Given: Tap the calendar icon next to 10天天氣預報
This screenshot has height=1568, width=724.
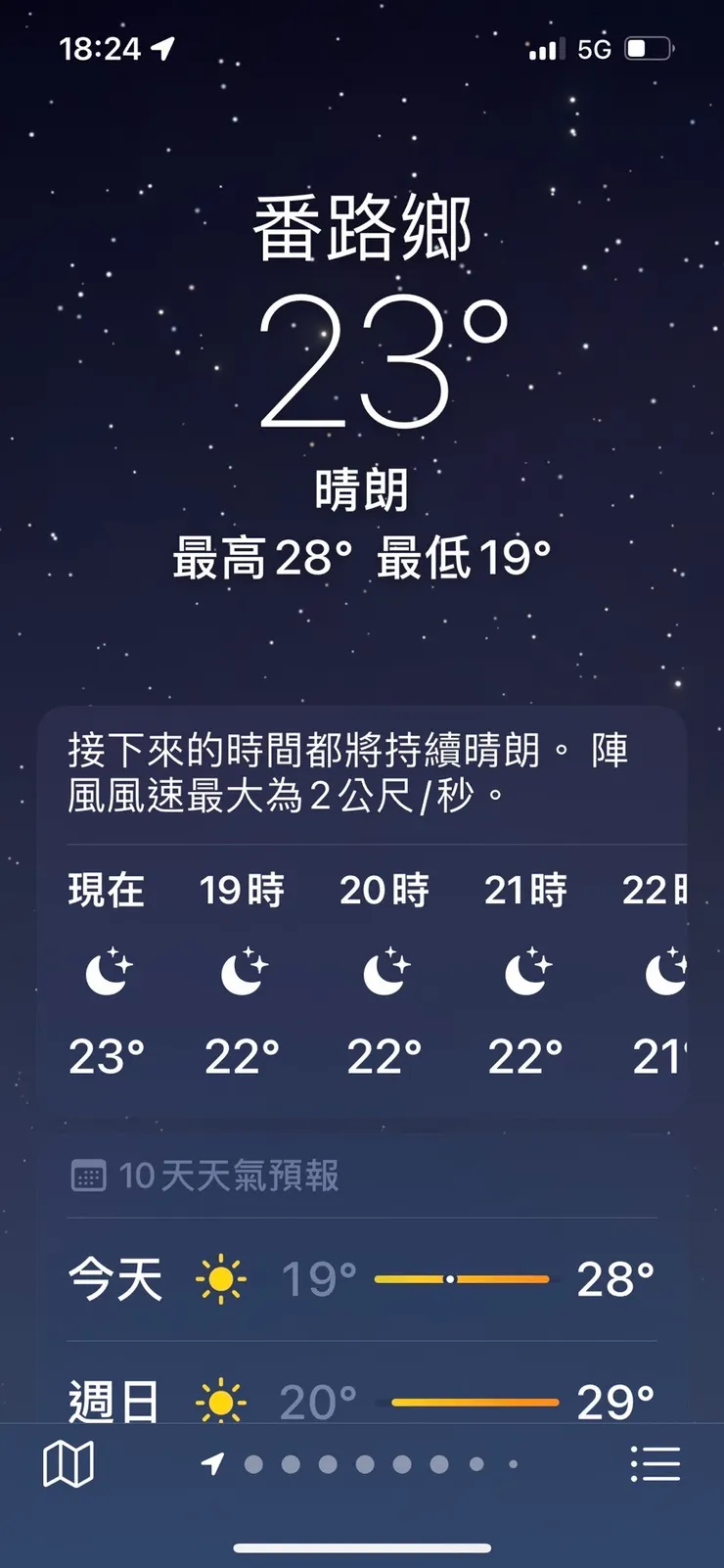Looking at the screenshot, I should pos(88,1176).
